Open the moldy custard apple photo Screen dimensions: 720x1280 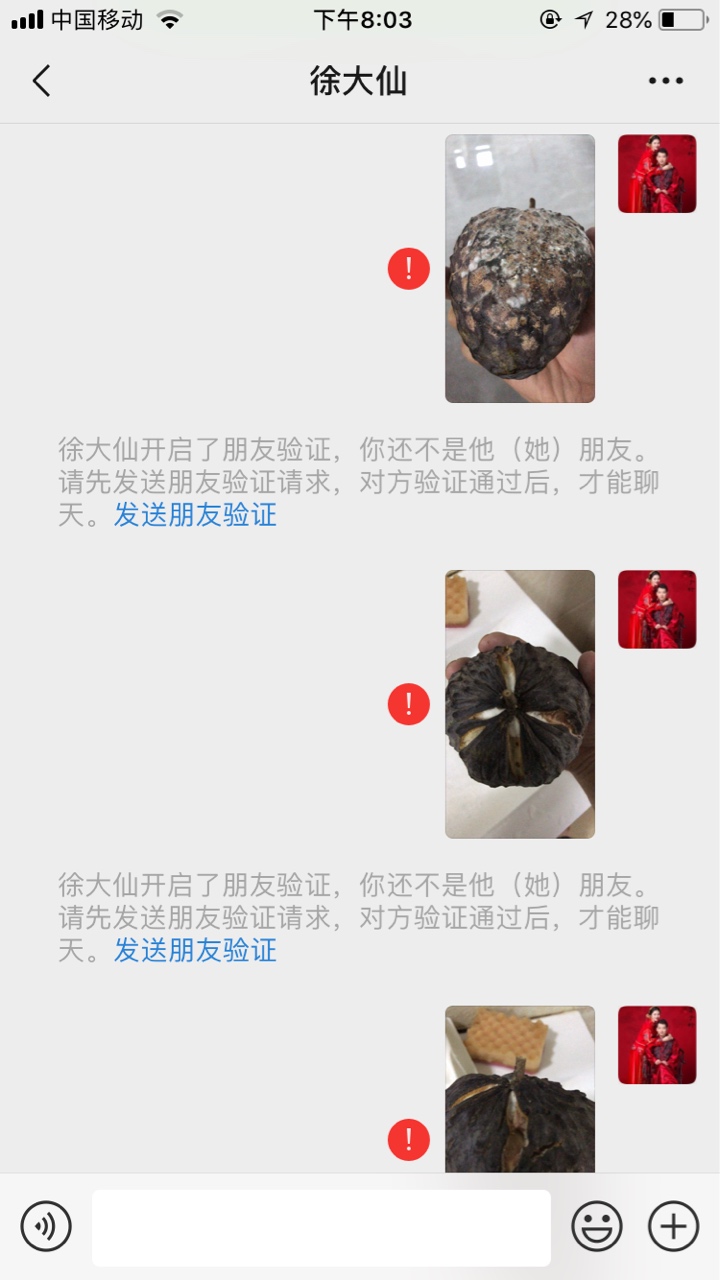click(x=520, y=269)
